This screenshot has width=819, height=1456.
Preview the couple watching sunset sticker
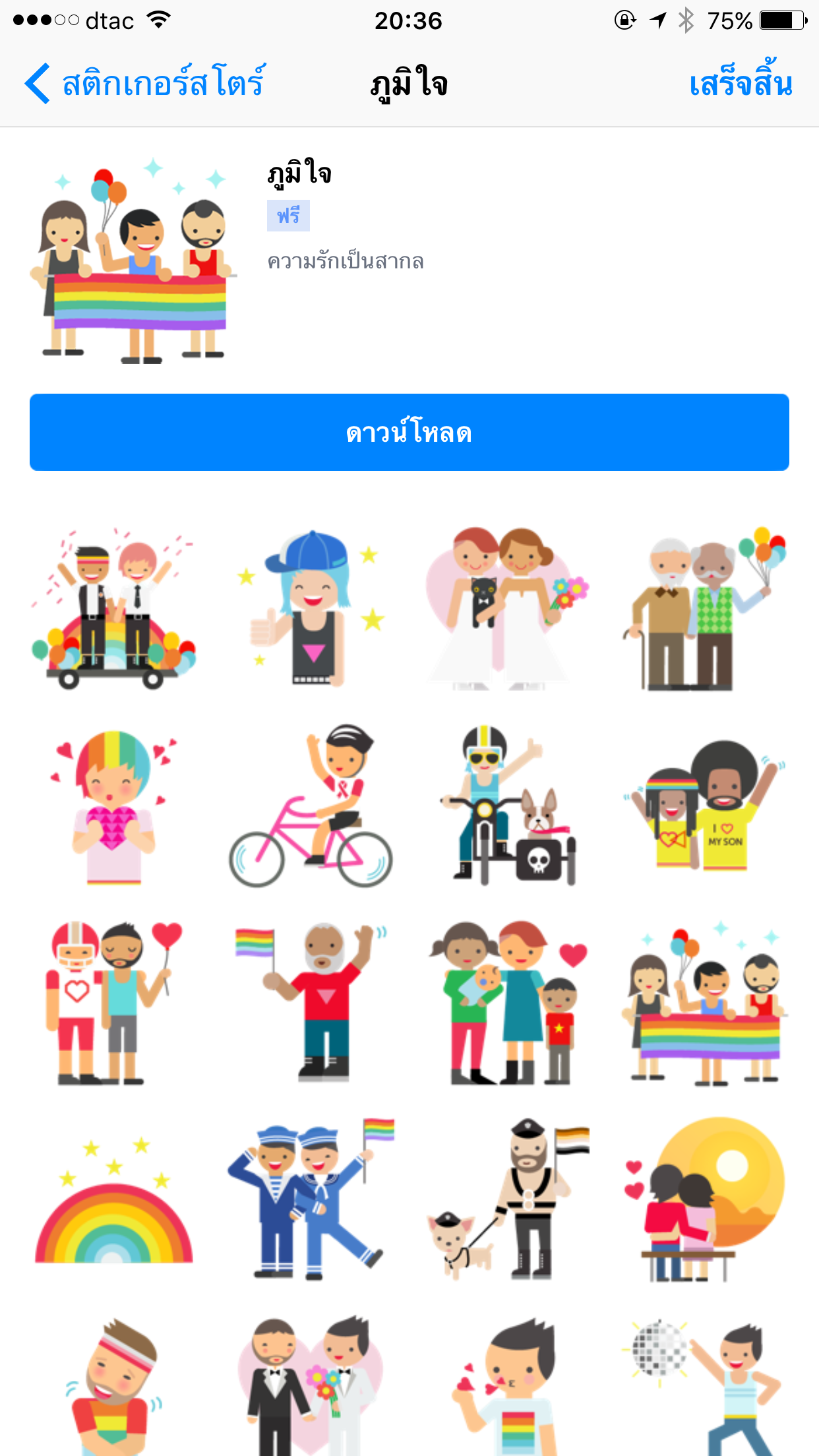pyautogui.click(x=704, y=1200)
